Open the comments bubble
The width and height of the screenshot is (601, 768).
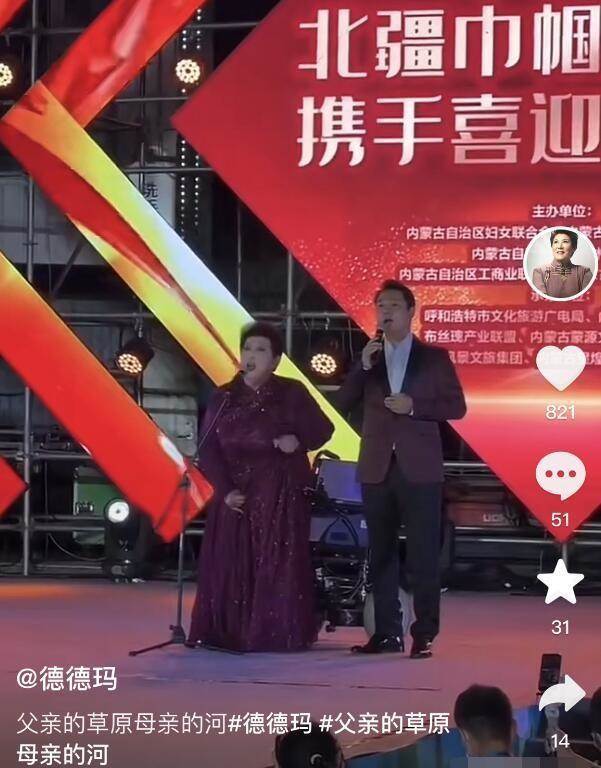[560, 474]
